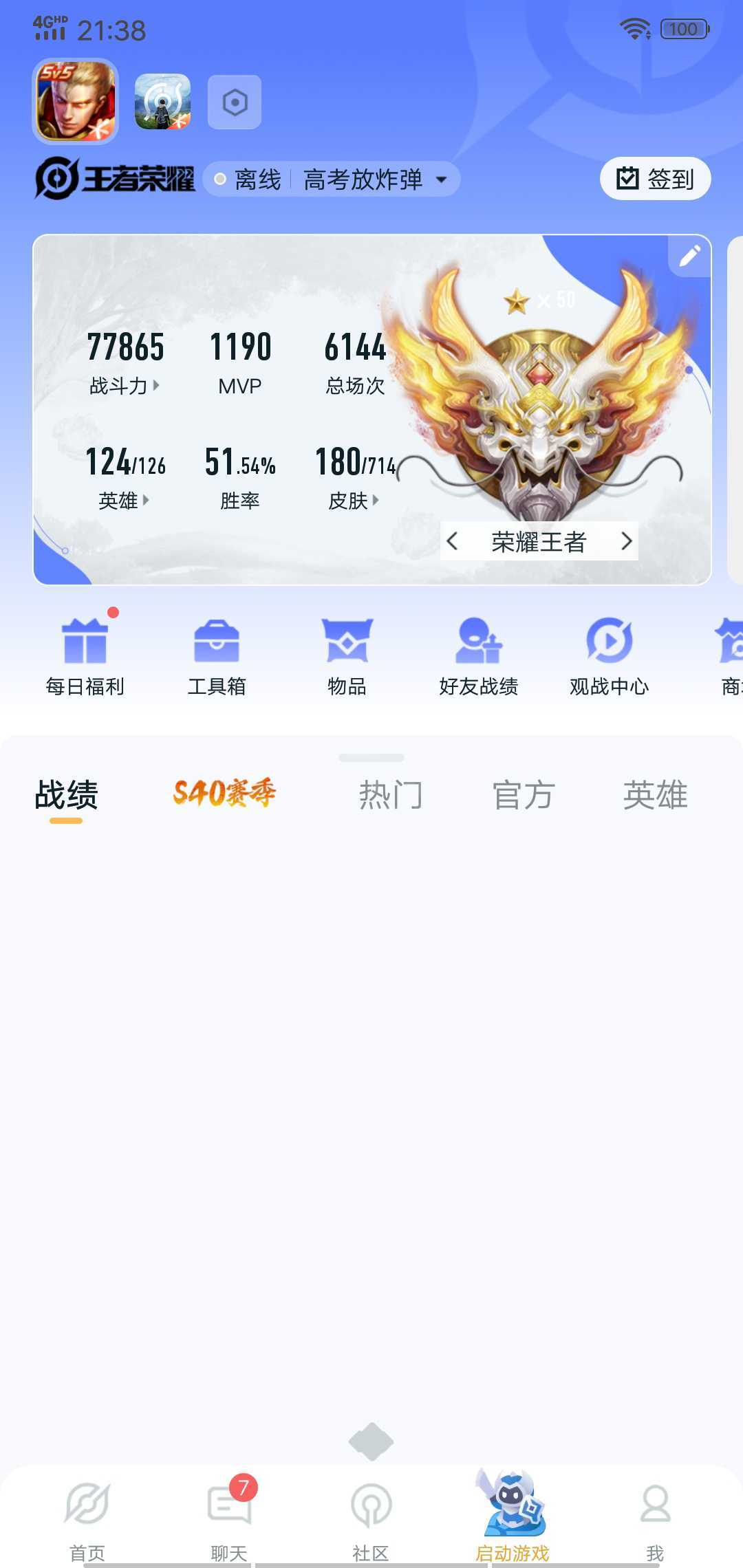The width and height of the screenshot is (743, 1568).
Task: Switch to the second game icon
Action: coord(162,102)
